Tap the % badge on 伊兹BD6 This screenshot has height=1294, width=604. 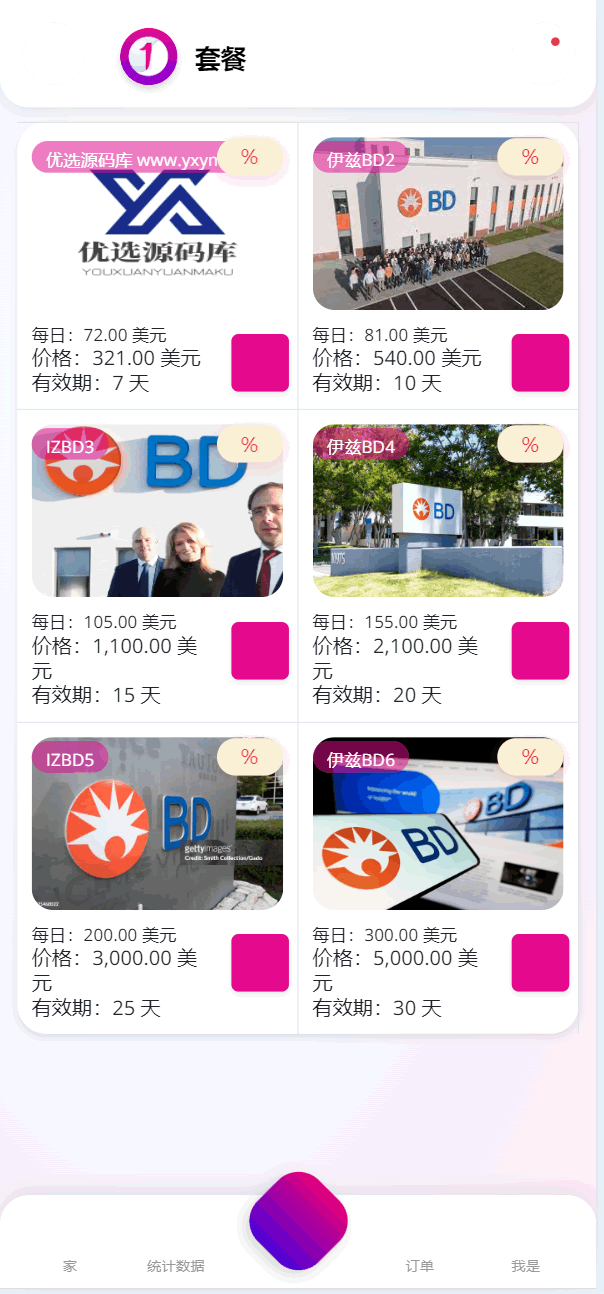tap(530, 757)
